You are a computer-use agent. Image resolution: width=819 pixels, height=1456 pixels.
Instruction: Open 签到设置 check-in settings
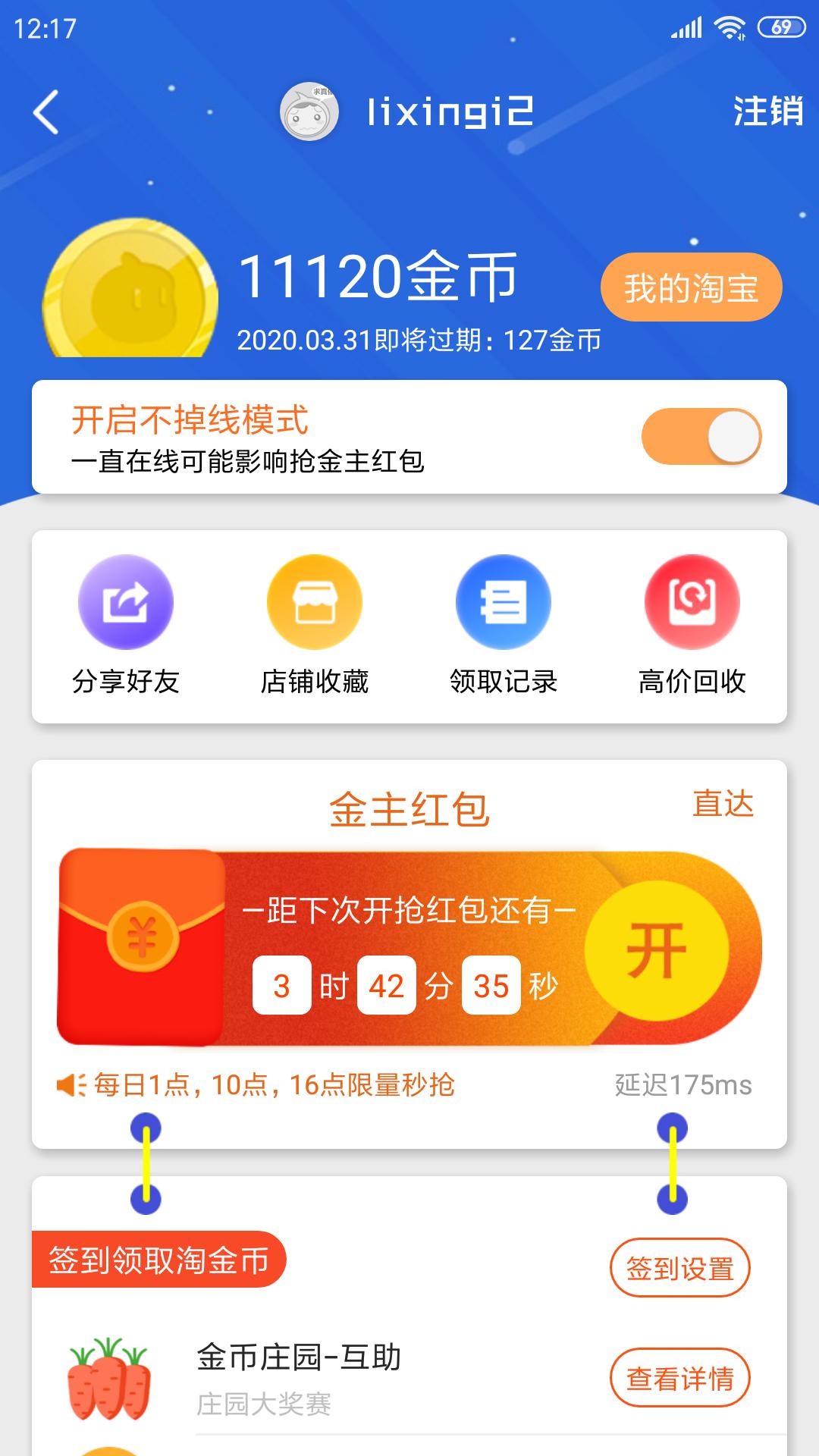tap(679, 1268)
